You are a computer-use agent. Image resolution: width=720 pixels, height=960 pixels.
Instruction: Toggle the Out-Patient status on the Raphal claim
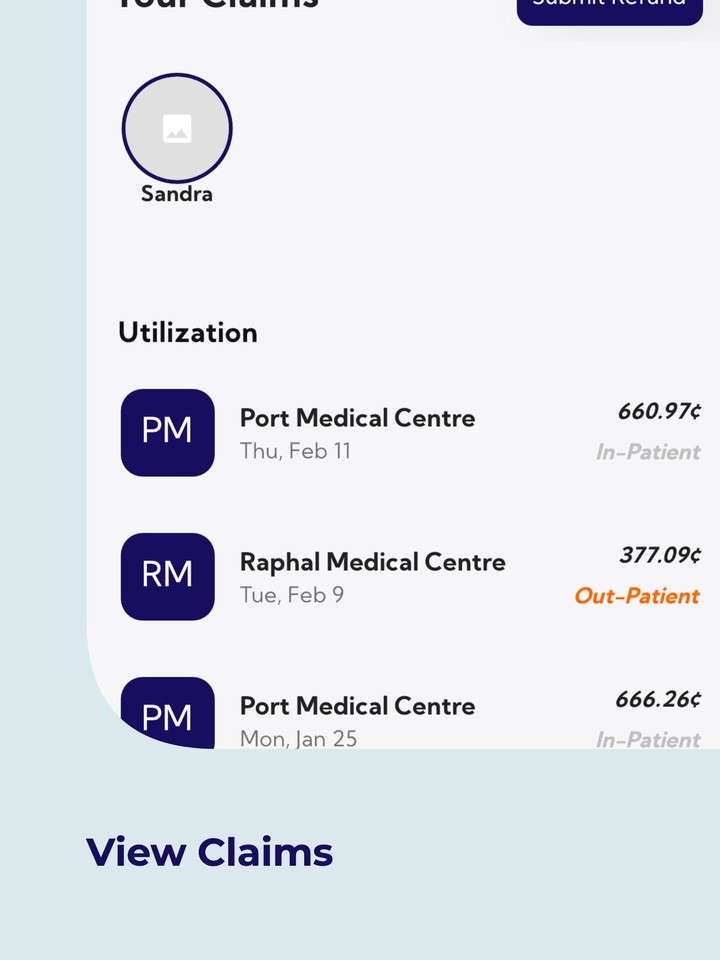(636, 596)
